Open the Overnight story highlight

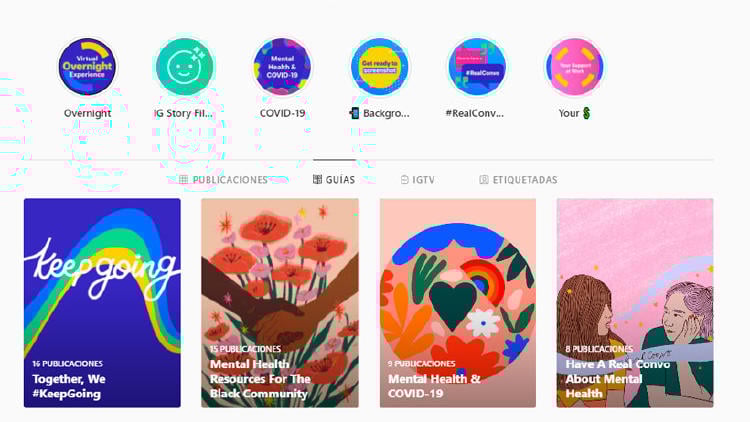(87, 67)
